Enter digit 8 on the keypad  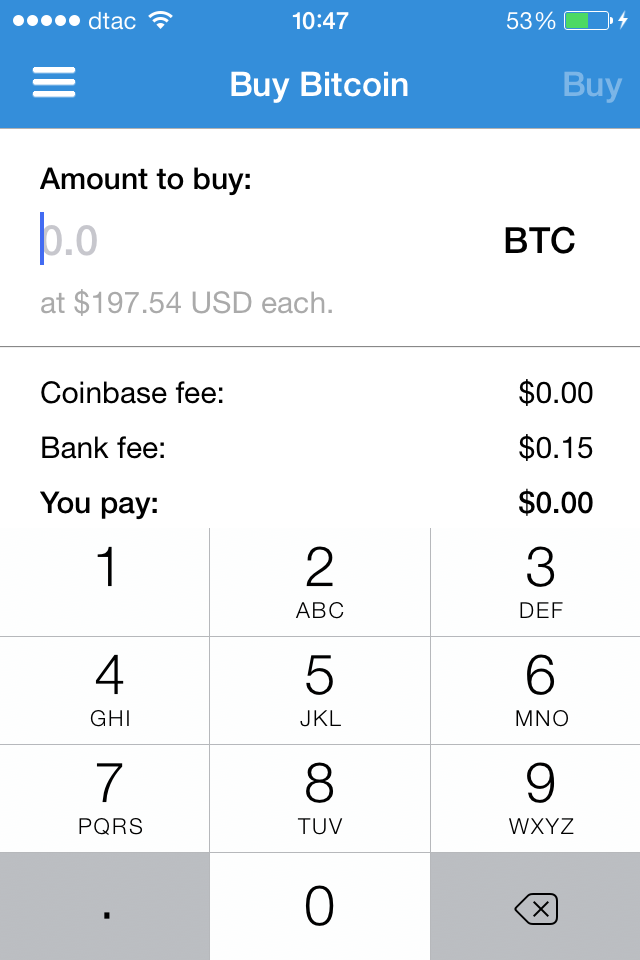320,798
